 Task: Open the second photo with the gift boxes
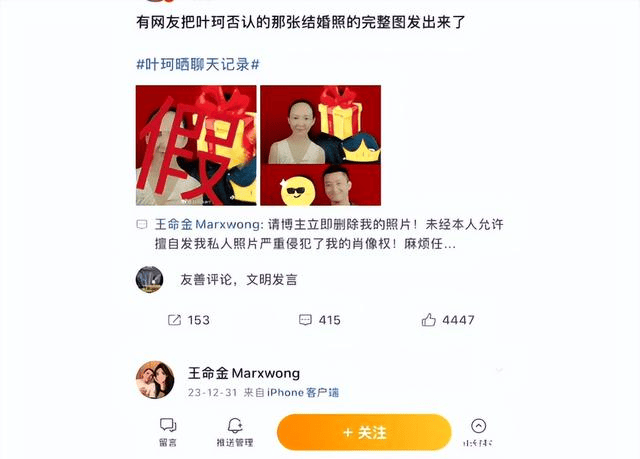pos(320,145)
